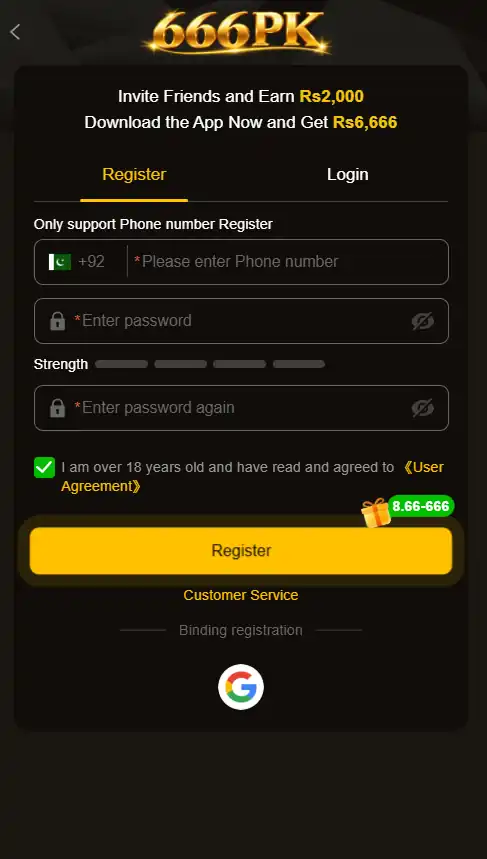Image resolution: width=487 pixels, height=859 pixels.
Task: Switch to the Login tab
Action: pyautogui.click(x=347, y=175)
